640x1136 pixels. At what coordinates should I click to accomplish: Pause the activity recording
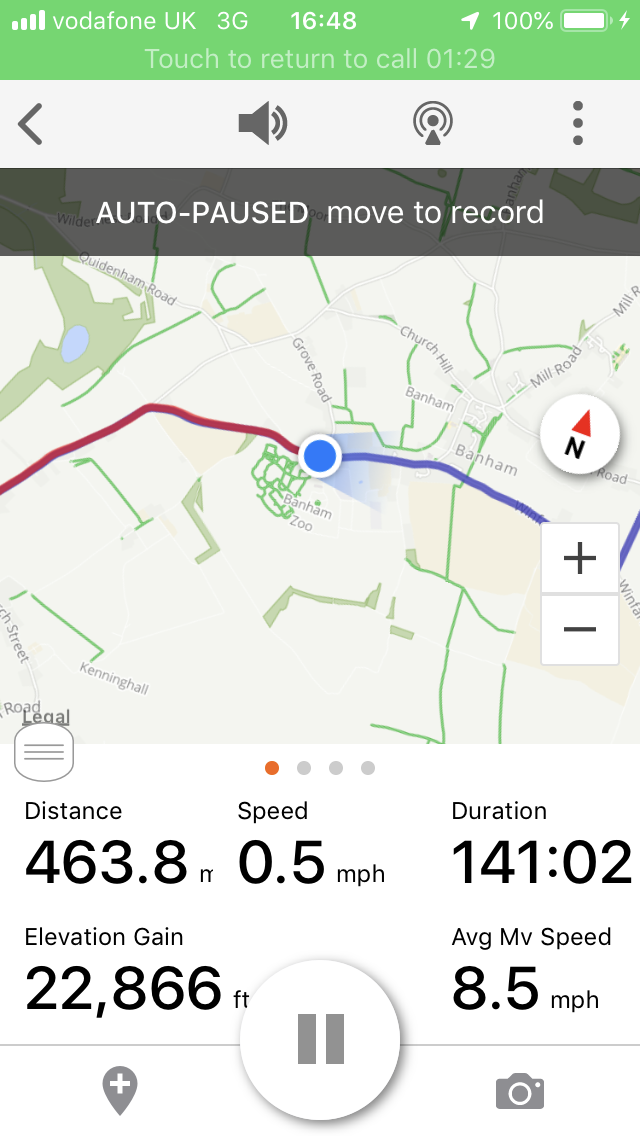pyautogui.click(x=320, y=1038)
